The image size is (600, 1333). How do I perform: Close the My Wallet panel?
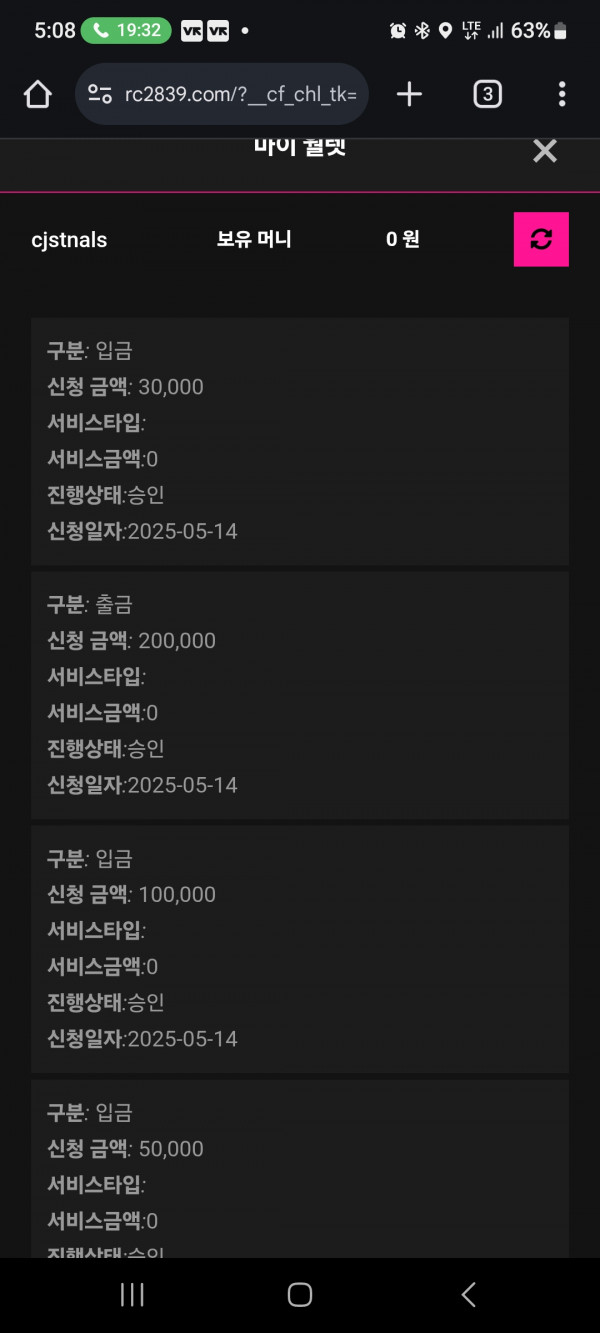click(544, 151)
